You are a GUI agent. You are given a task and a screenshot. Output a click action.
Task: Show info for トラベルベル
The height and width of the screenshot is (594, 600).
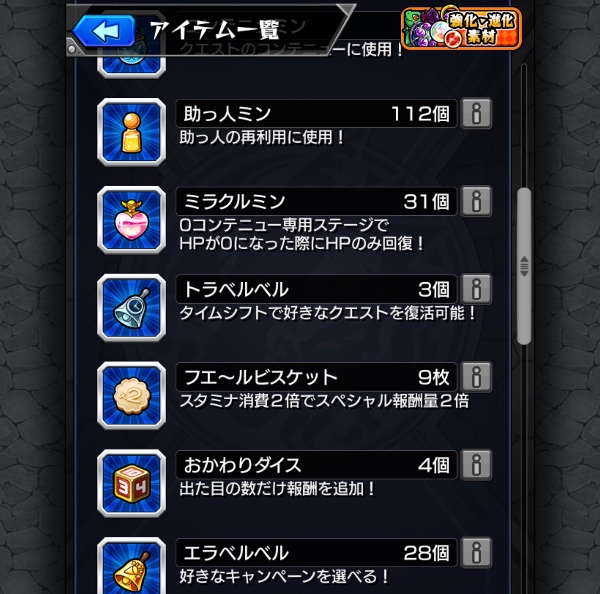[477, 289]
